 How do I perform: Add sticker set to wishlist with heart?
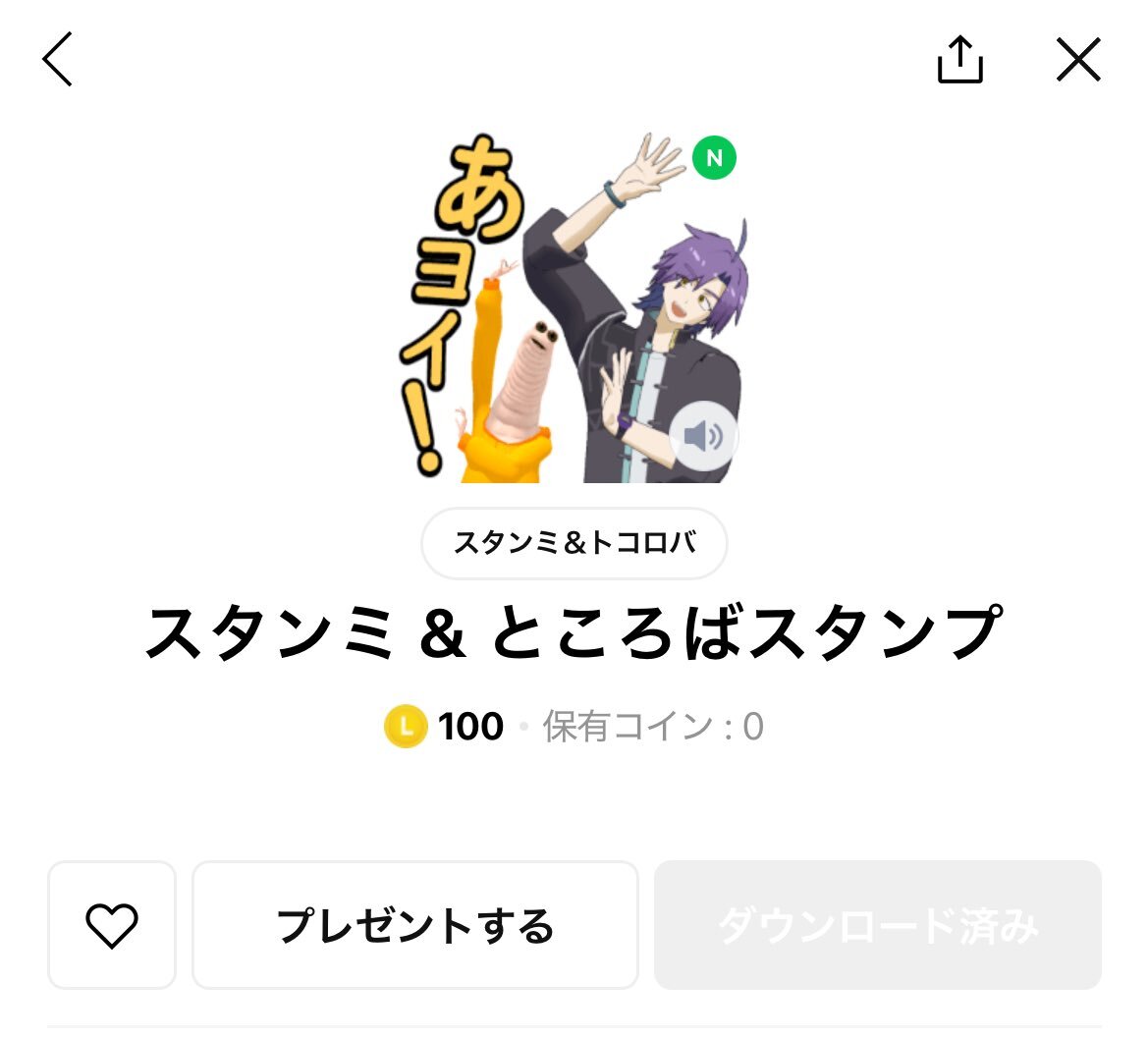[x=111, y=925]
